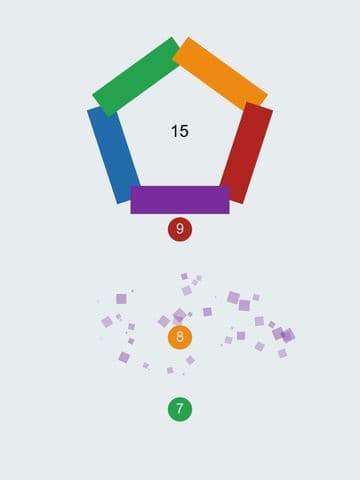
Task: Tap the blue side of the pentagon
Action: [113, 155]
